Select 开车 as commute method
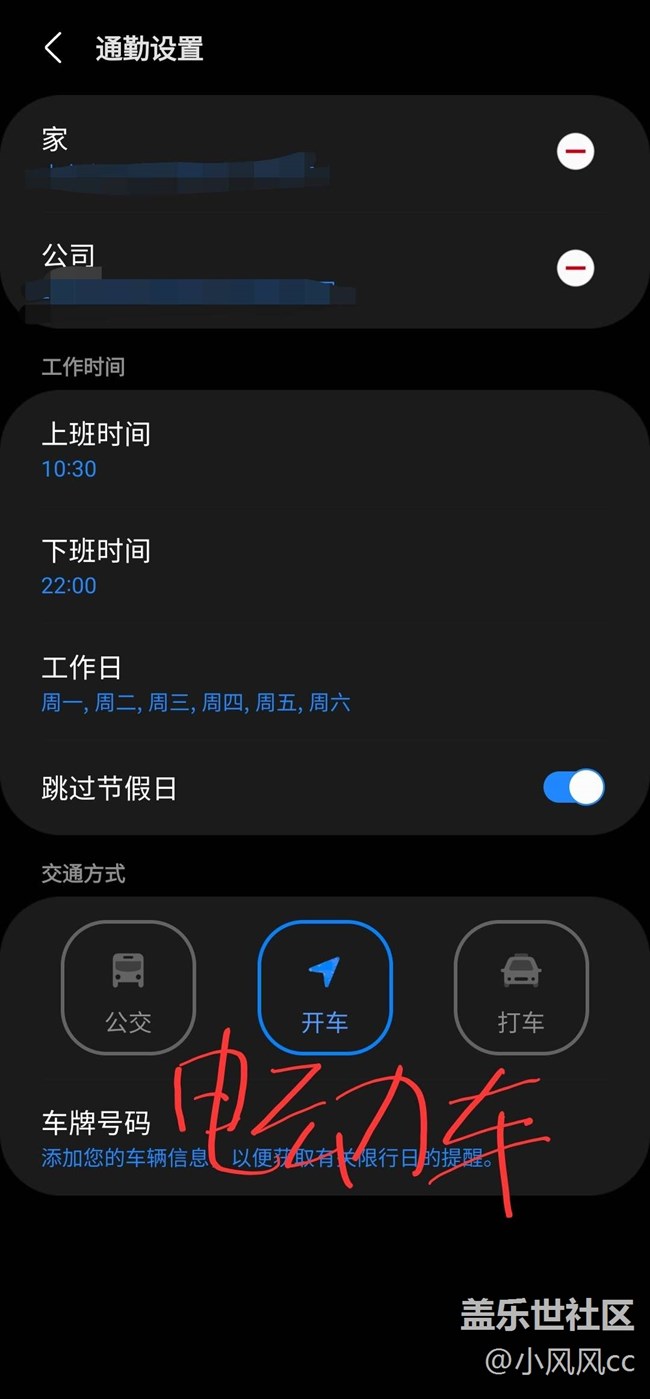Image resolution: width=650 pixels, height=1399 pixels. (325, 988)
